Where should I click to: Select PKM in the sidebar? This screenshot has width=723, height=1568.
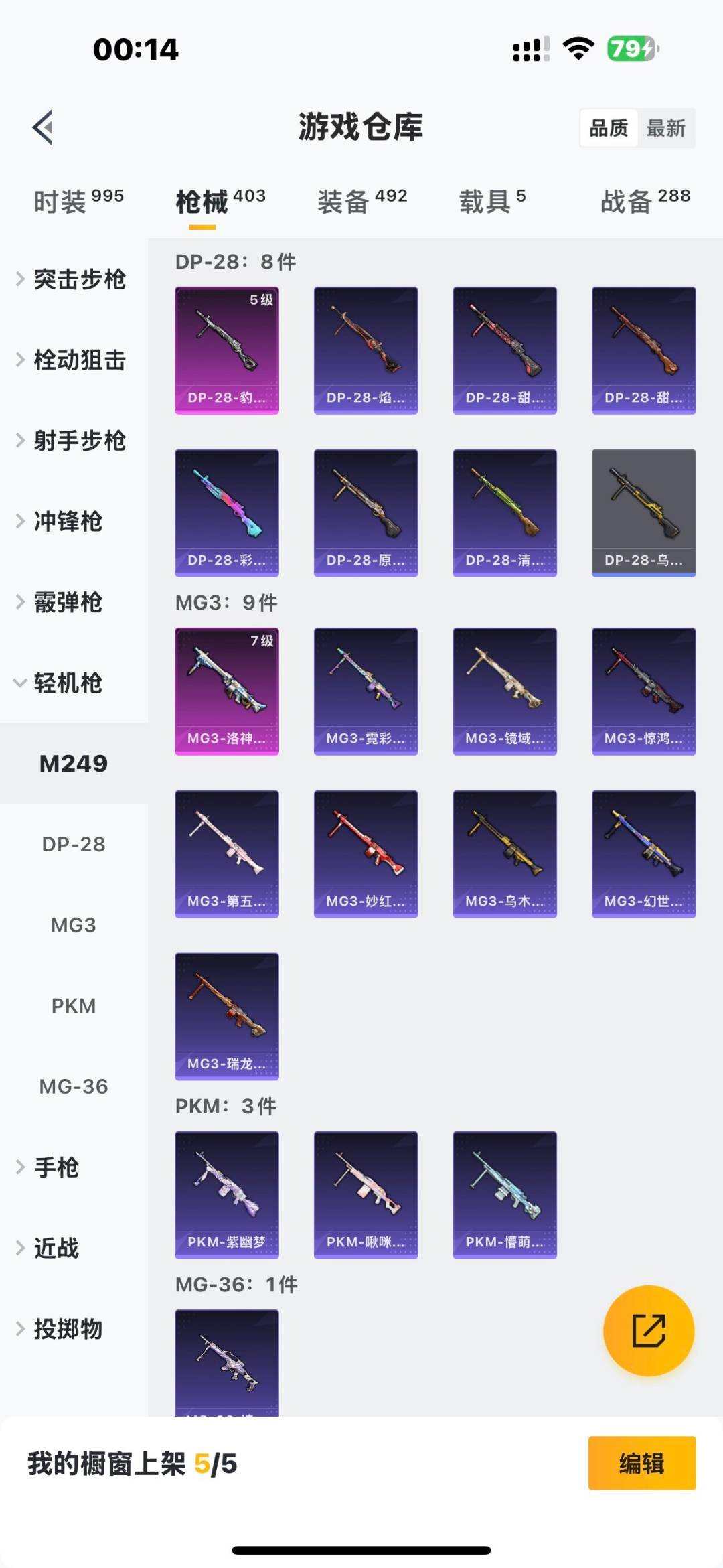click(74, 1006)
